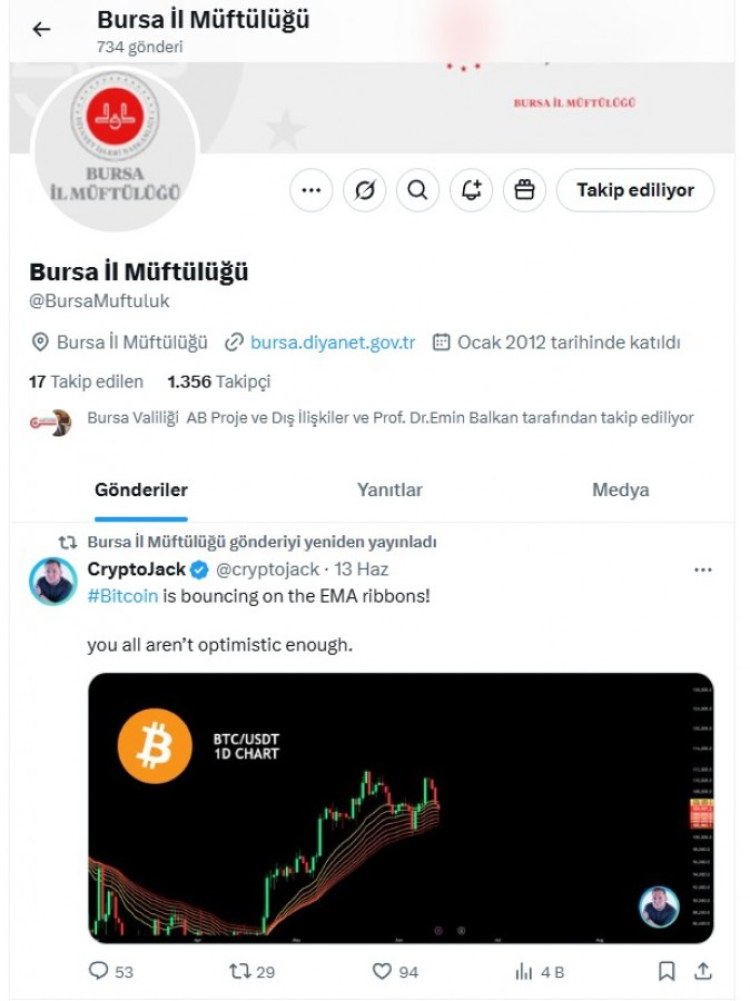The width and height of the screenshot is (750, 1001).
Task: Switch to the Yanıtlar tab
Action: point(389,490)
